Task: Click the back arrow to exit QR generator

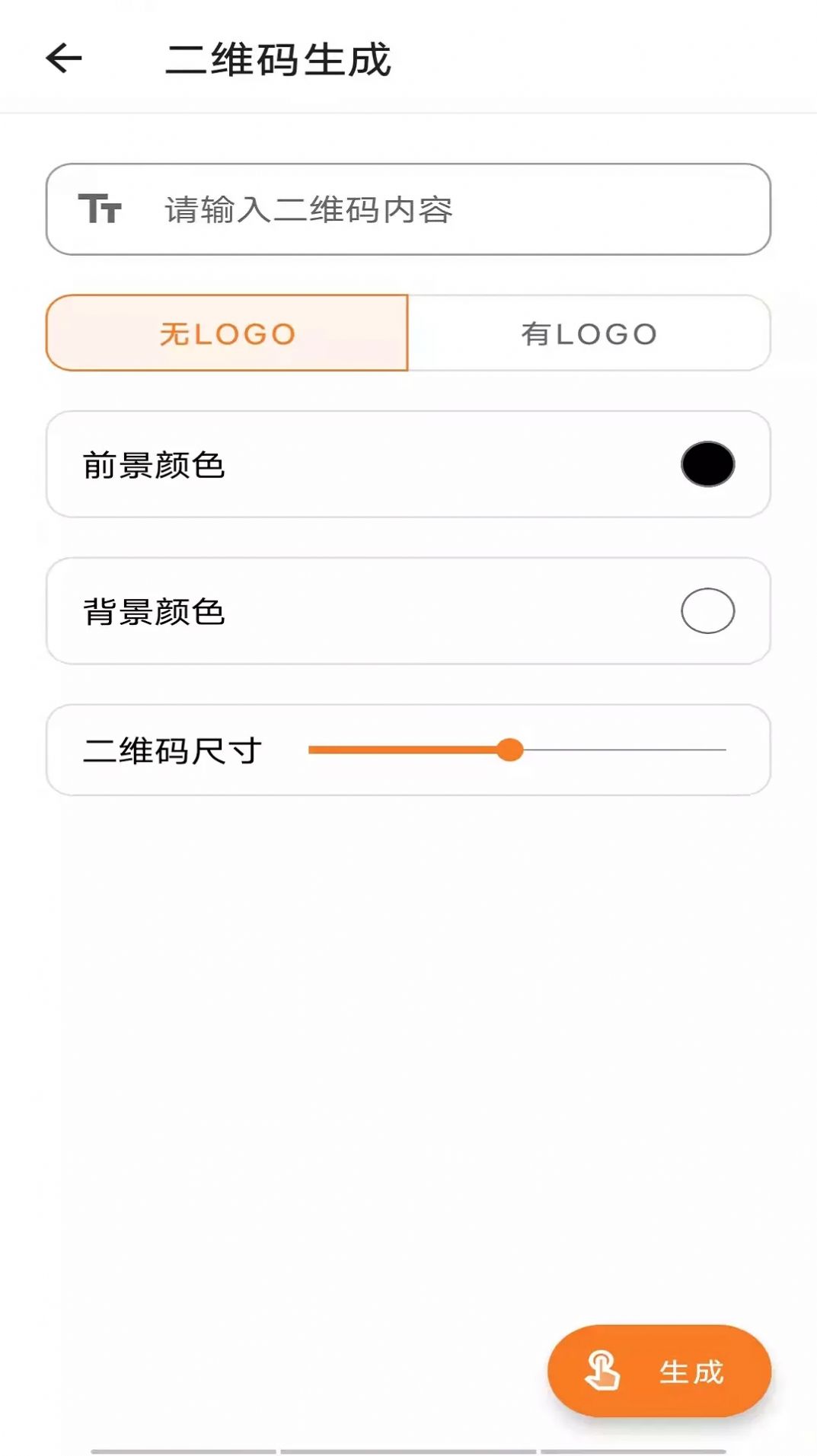Action: click(62, 59)
